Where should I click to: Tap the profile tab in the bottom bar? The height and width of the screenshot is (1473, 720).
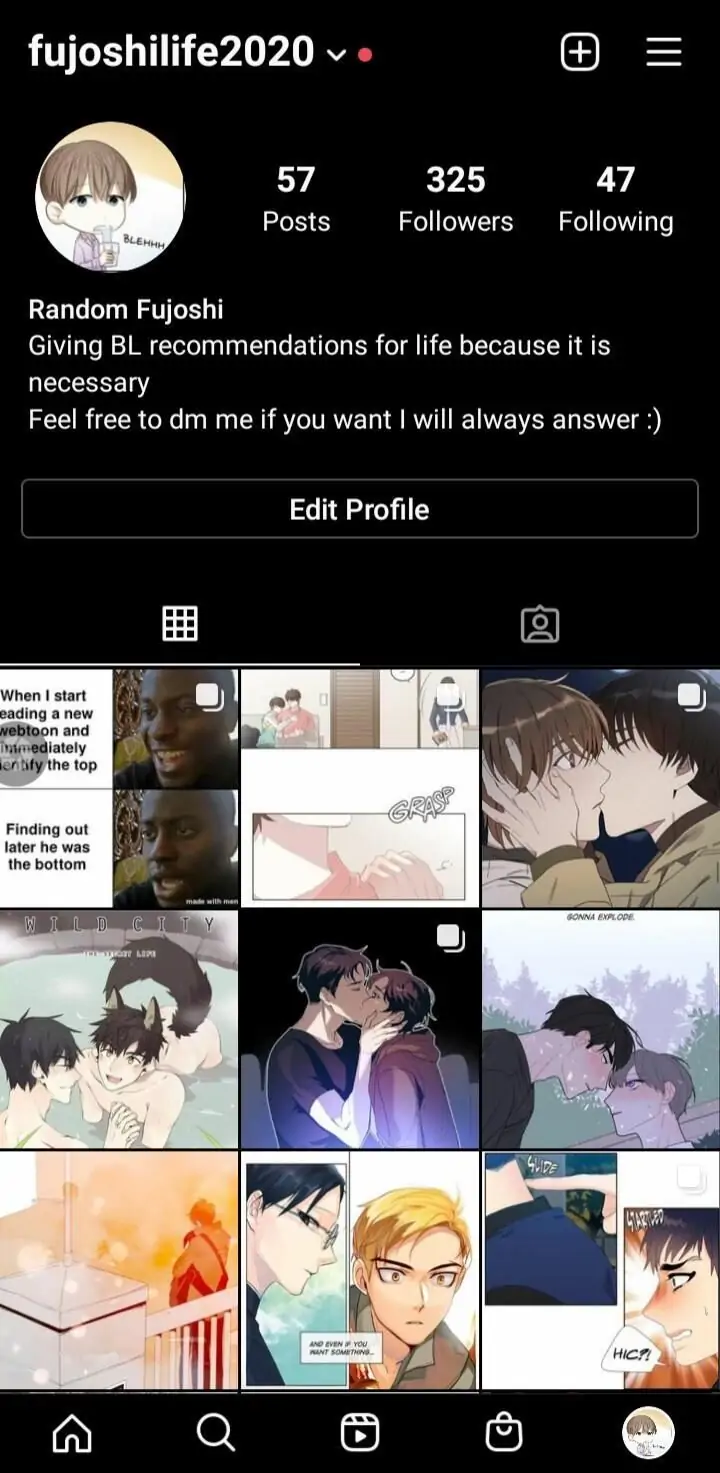tap(648, 1434)
